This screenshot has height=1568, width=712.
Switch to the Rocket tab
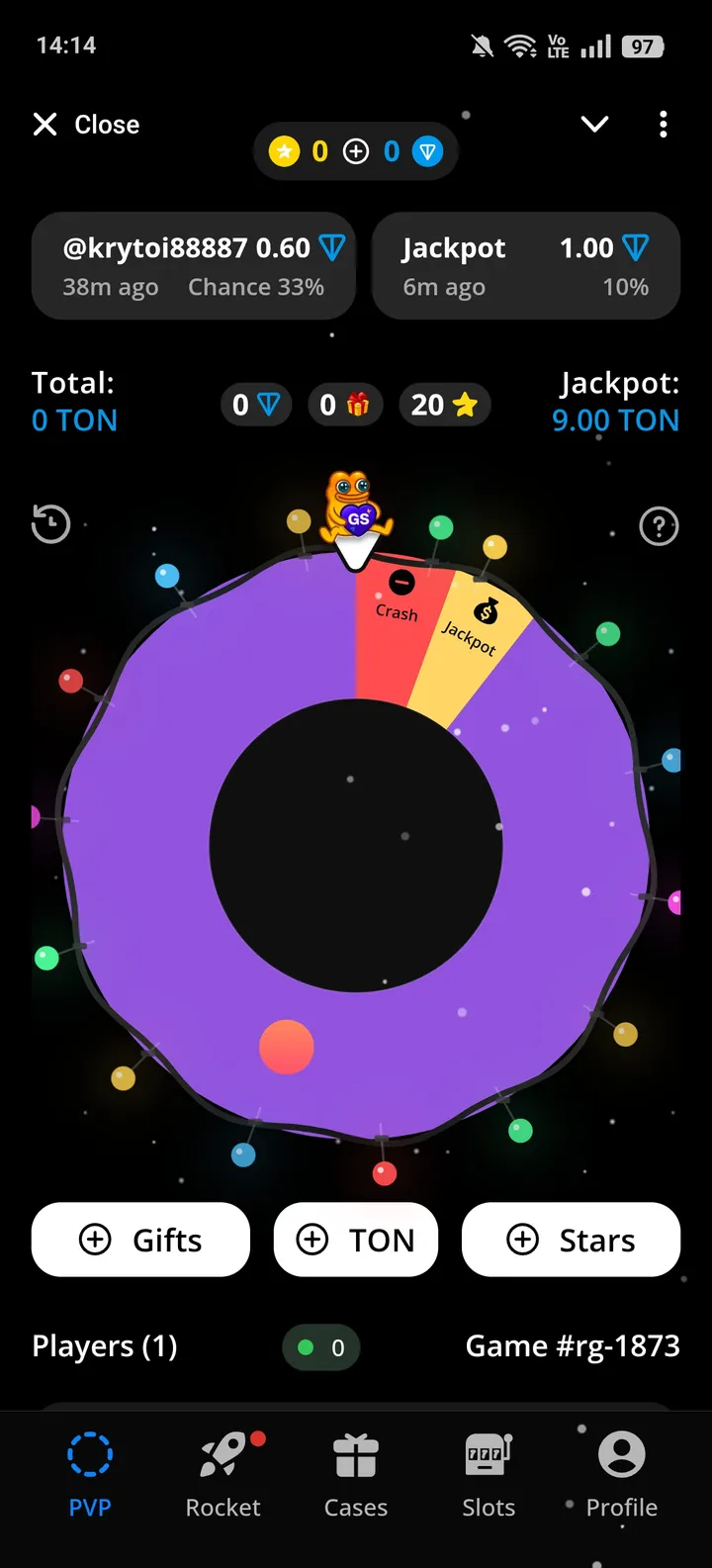coord(223,1474)
